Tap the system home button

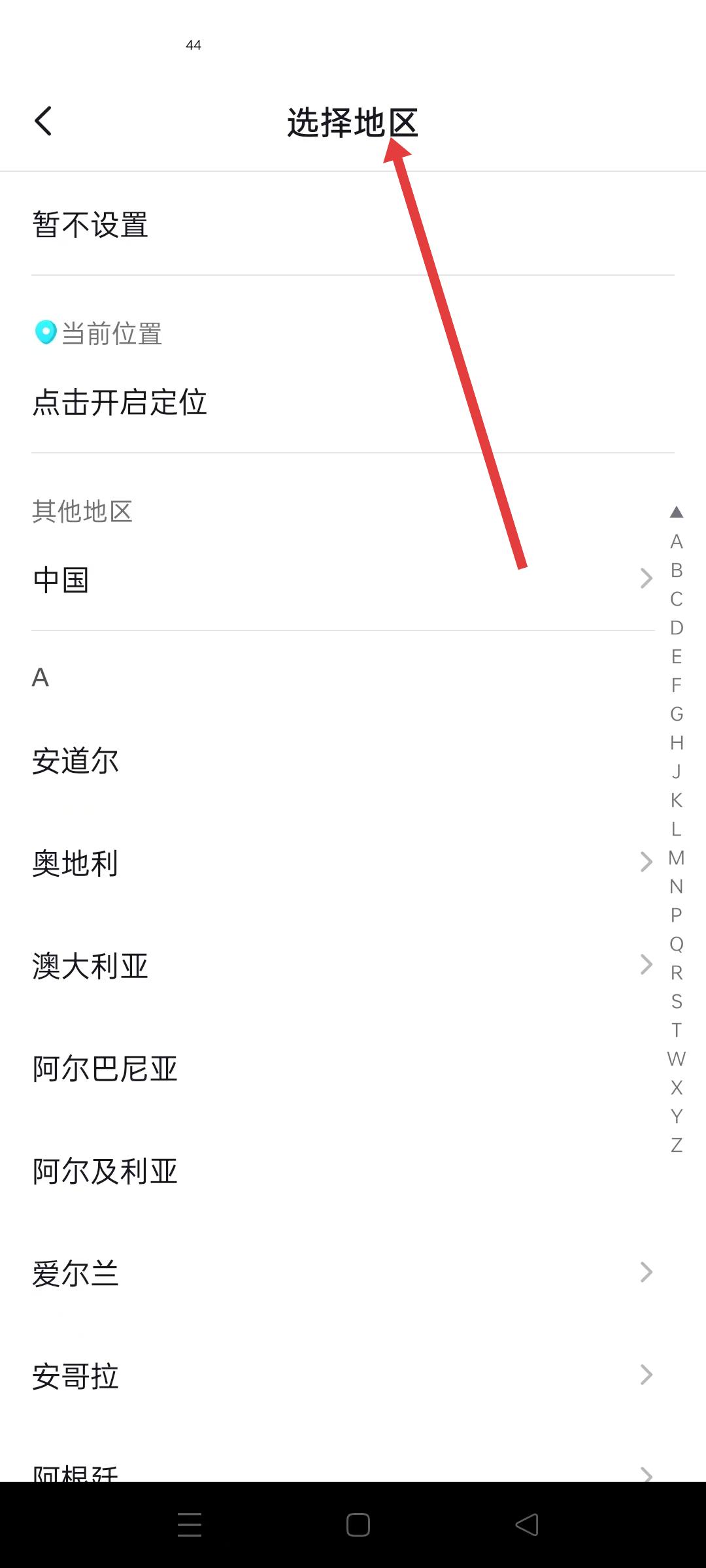click(x=358, y=1525)
